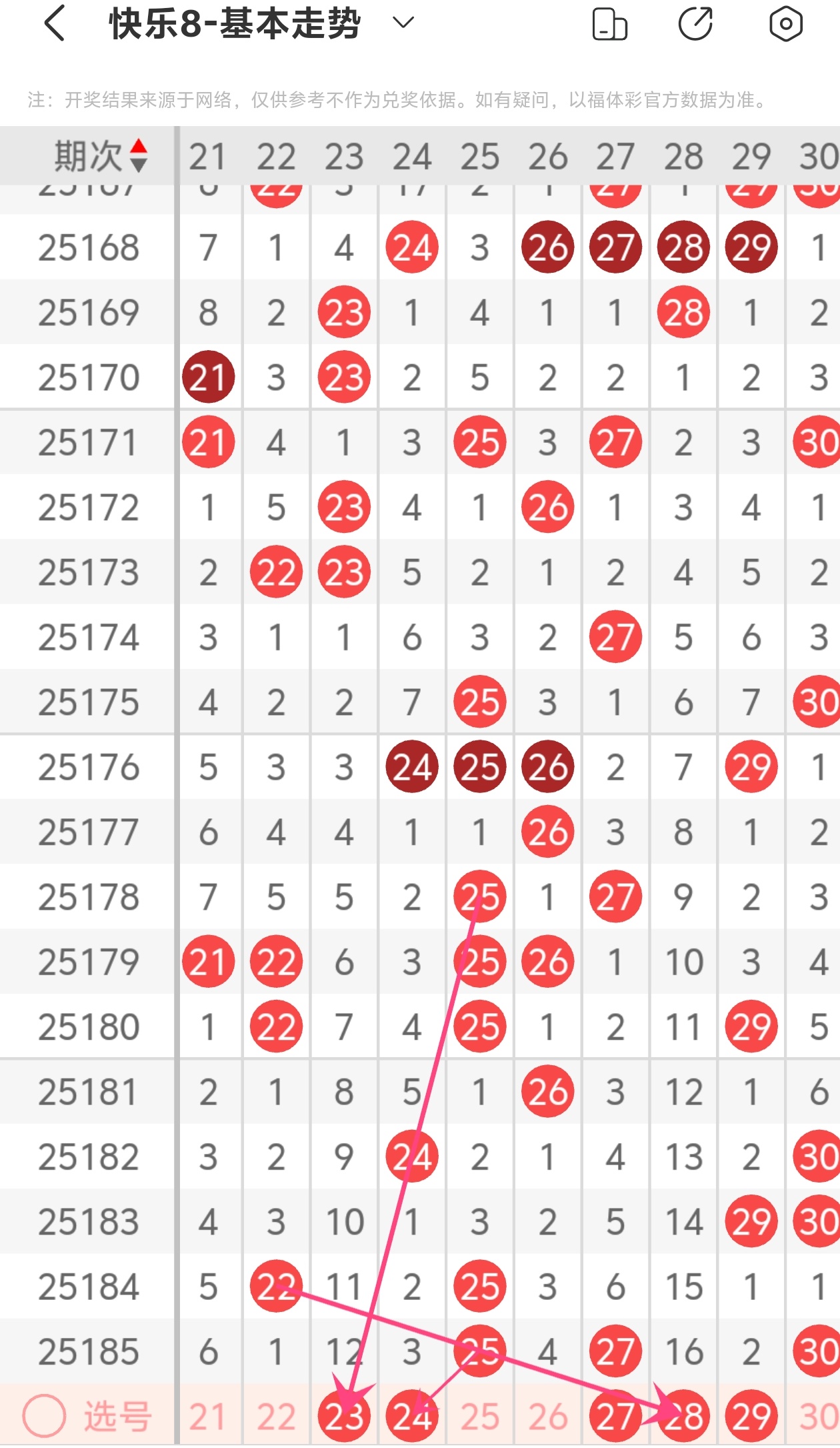840x1448 pixels.
Task: Share the trend chart
Action: [695, 24]
